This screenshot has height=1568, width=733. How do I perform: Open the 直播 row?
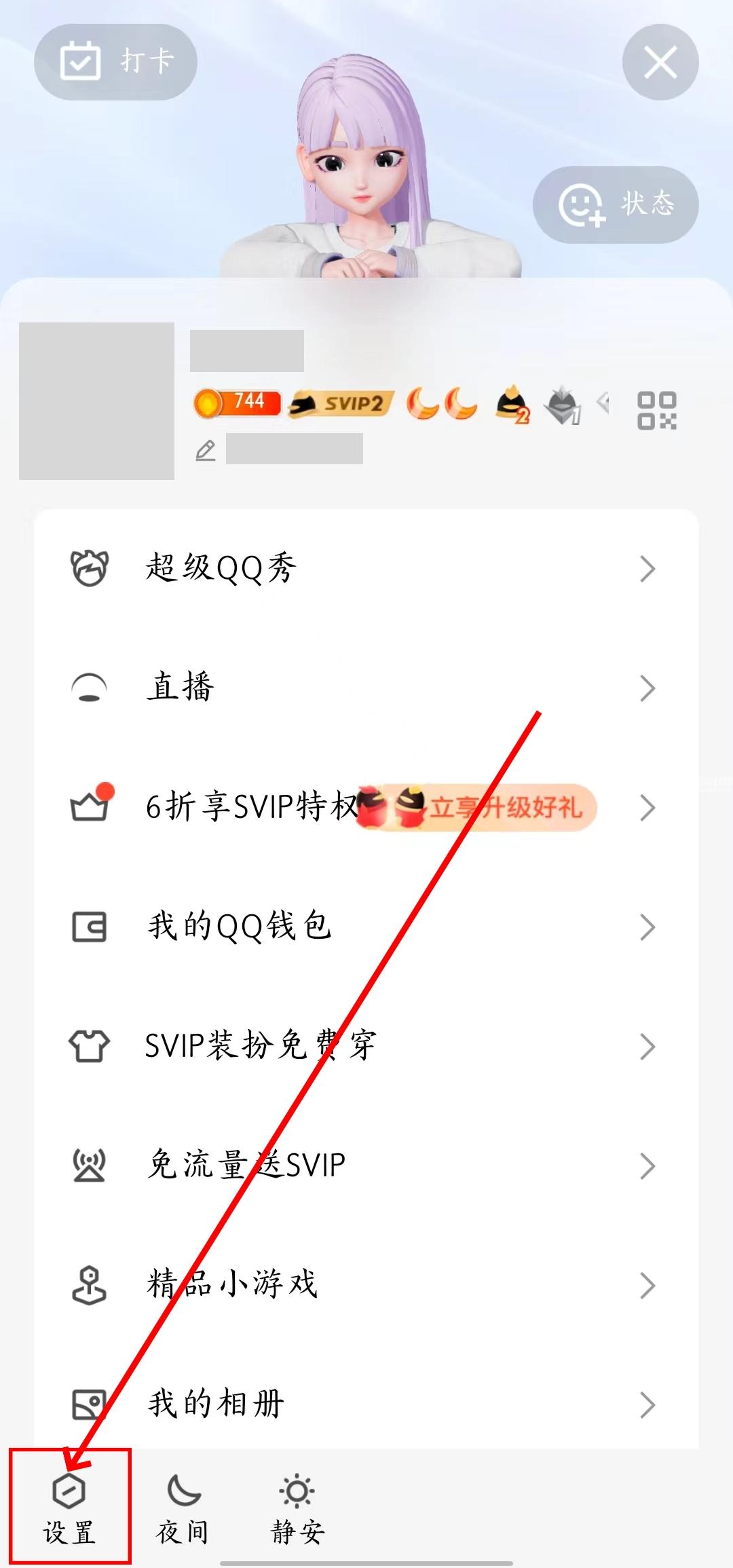[366, 688]
